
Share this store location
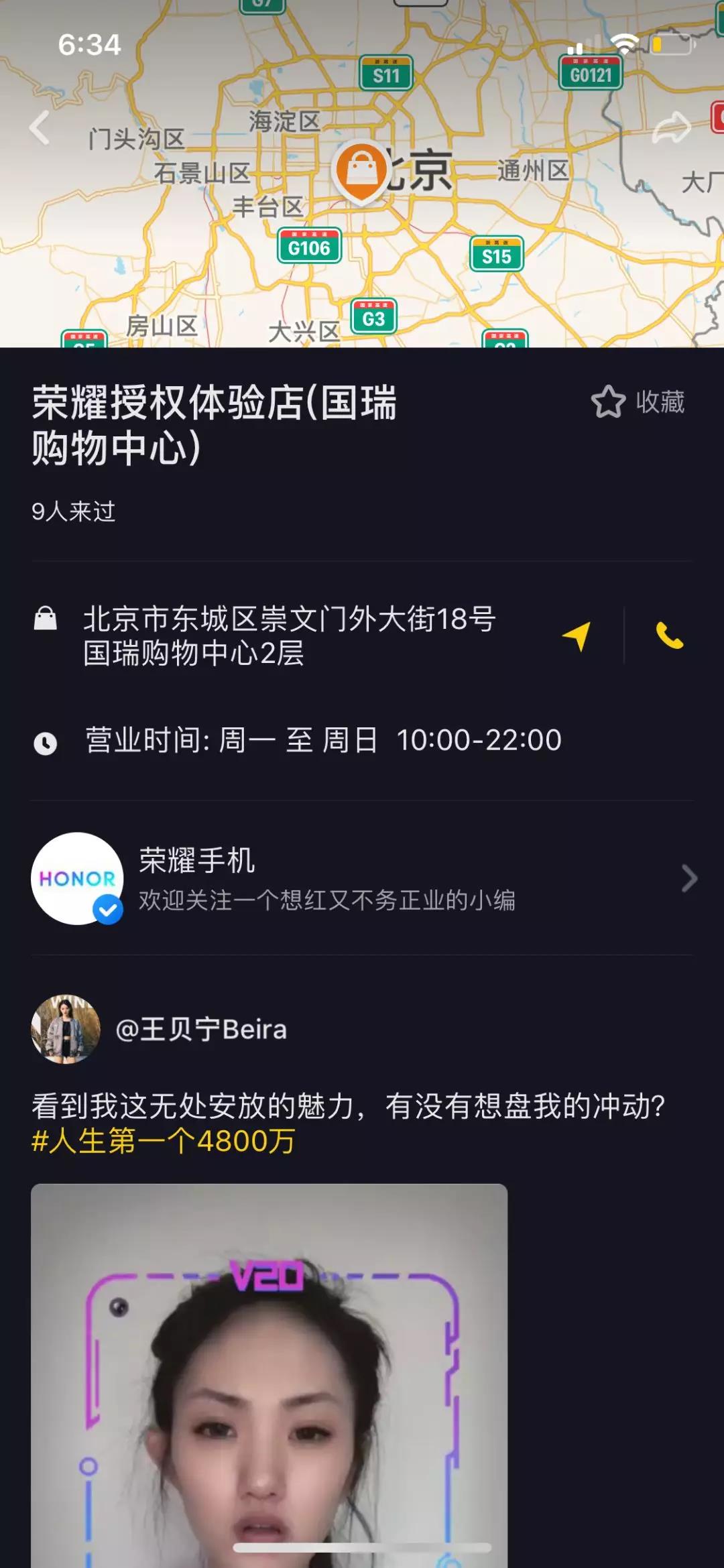click(x=671, y=127)
